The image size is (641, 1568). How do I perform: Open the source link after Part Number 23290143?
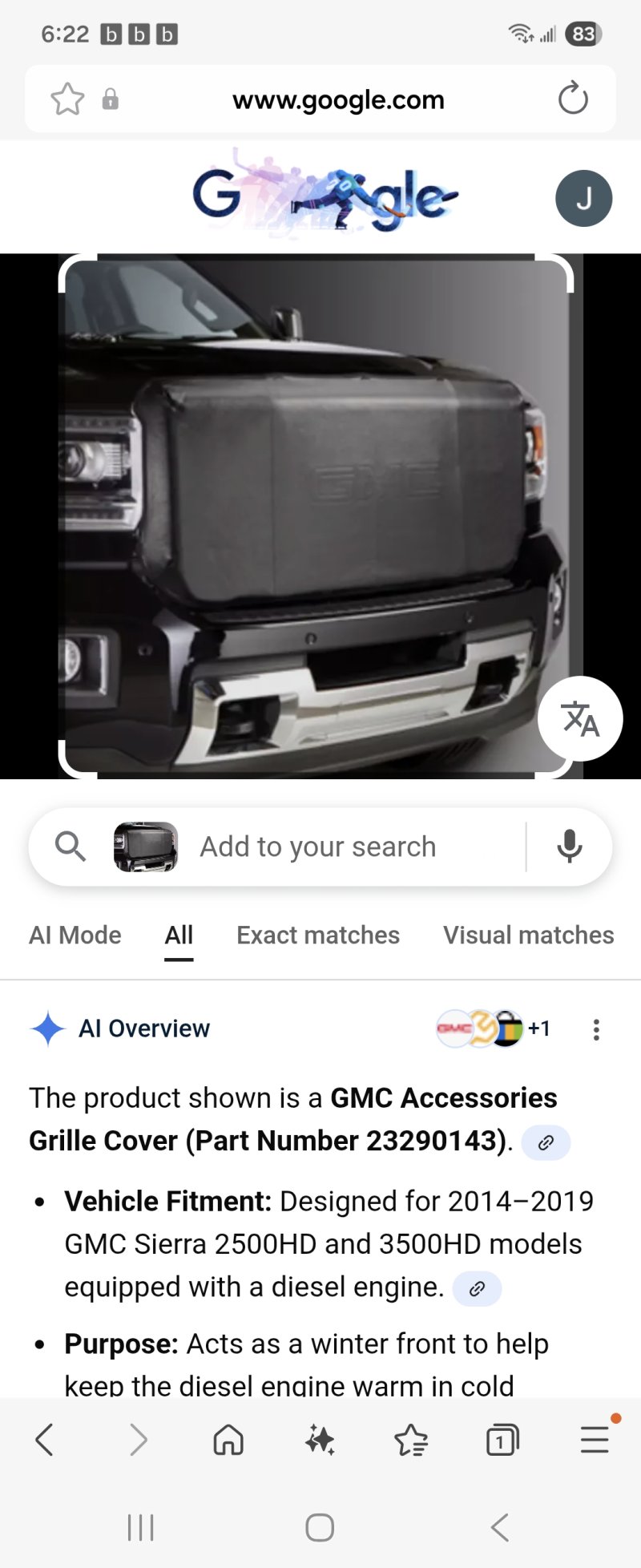[x=546, y=1142]
